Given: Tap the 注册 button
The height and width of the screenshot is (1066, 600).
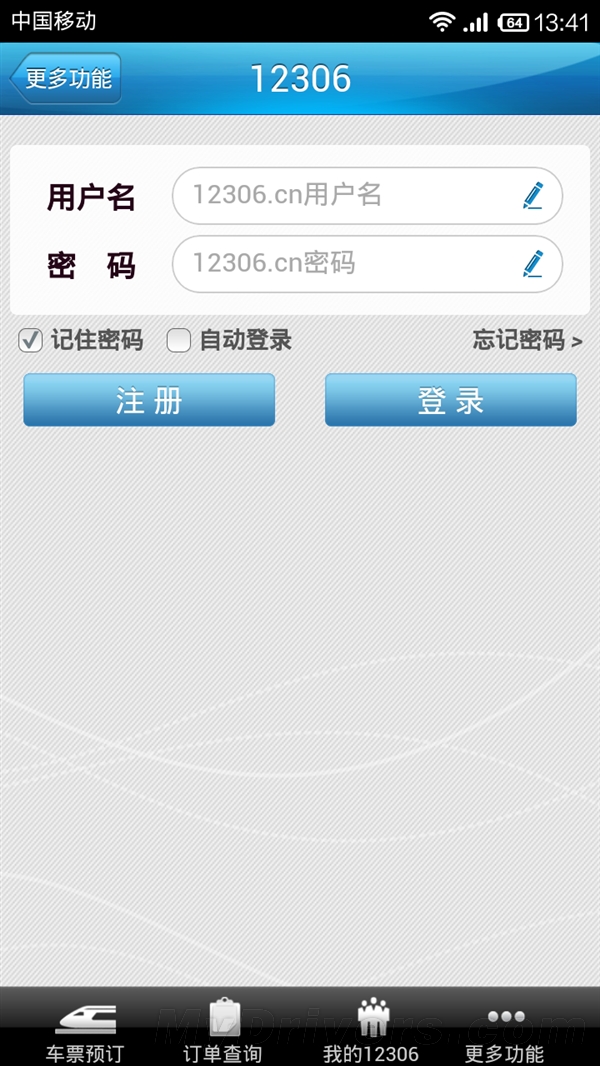Looking at the screenshot, I should (149, 400).
